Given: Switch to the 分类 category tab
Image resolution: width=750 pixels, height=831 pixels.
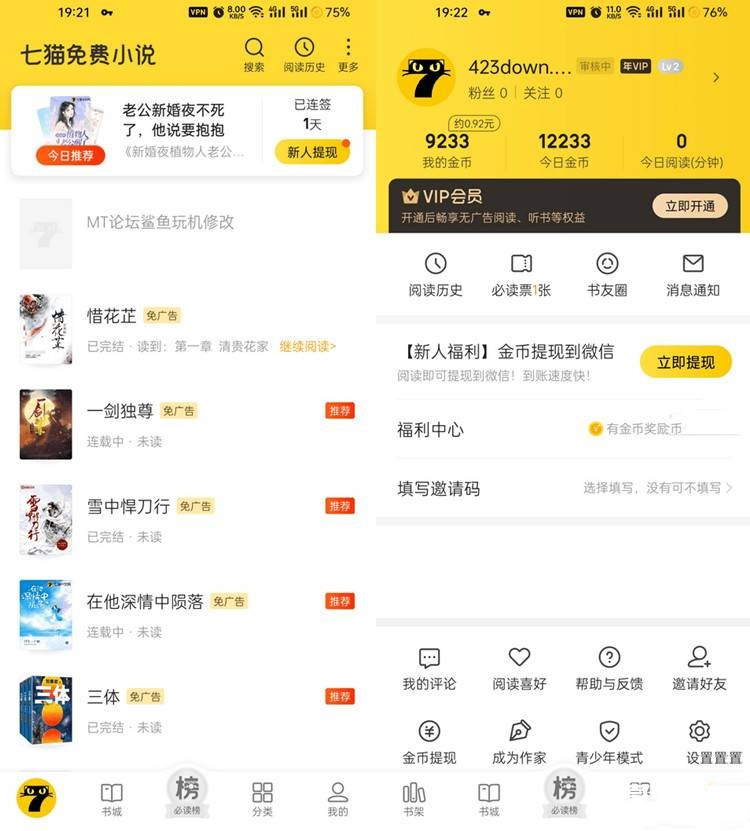Looking at the screenshot, I should click(262, 795).
